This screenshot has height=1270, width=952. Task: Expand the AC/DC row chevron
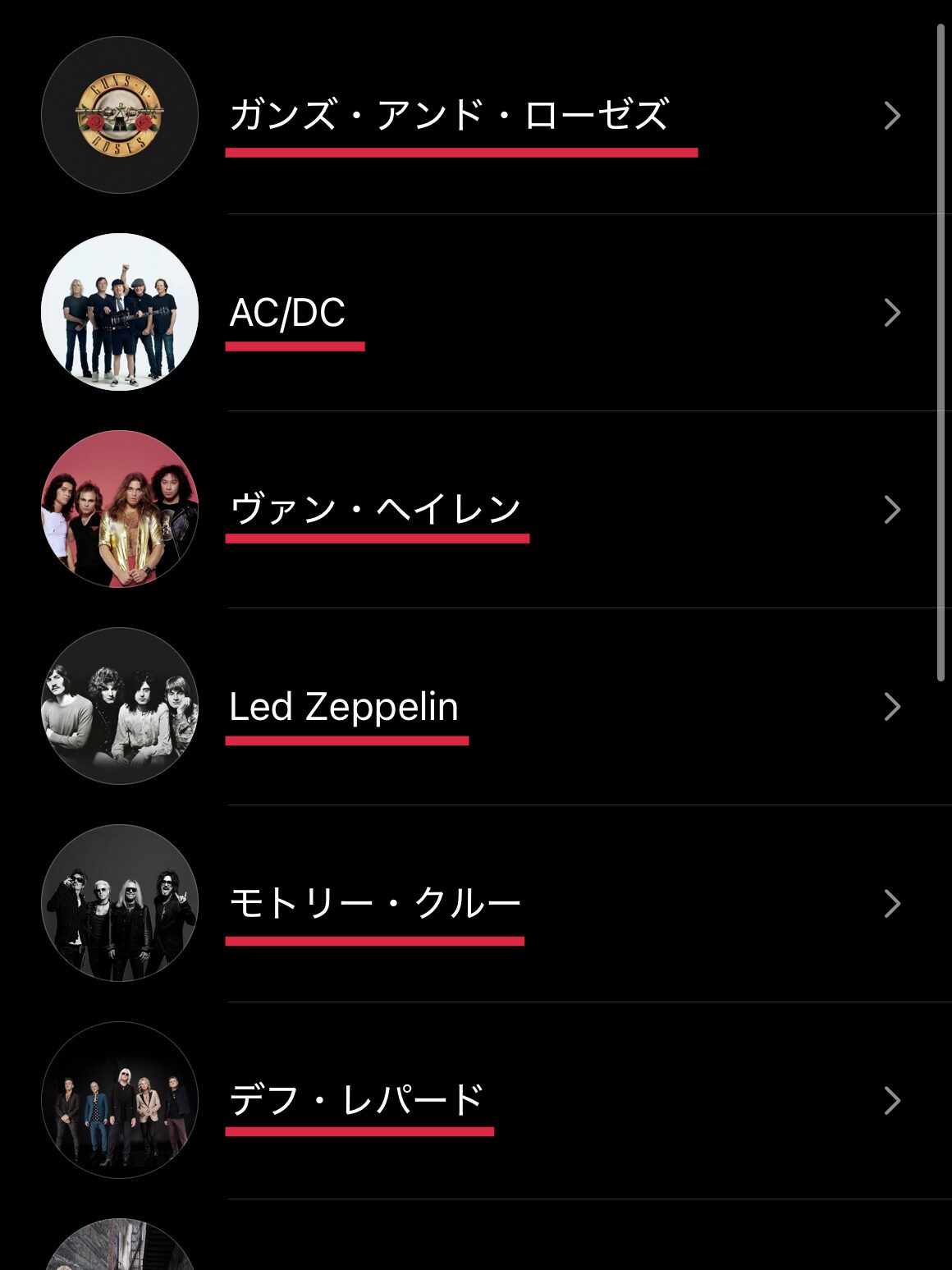click(892, 310)
